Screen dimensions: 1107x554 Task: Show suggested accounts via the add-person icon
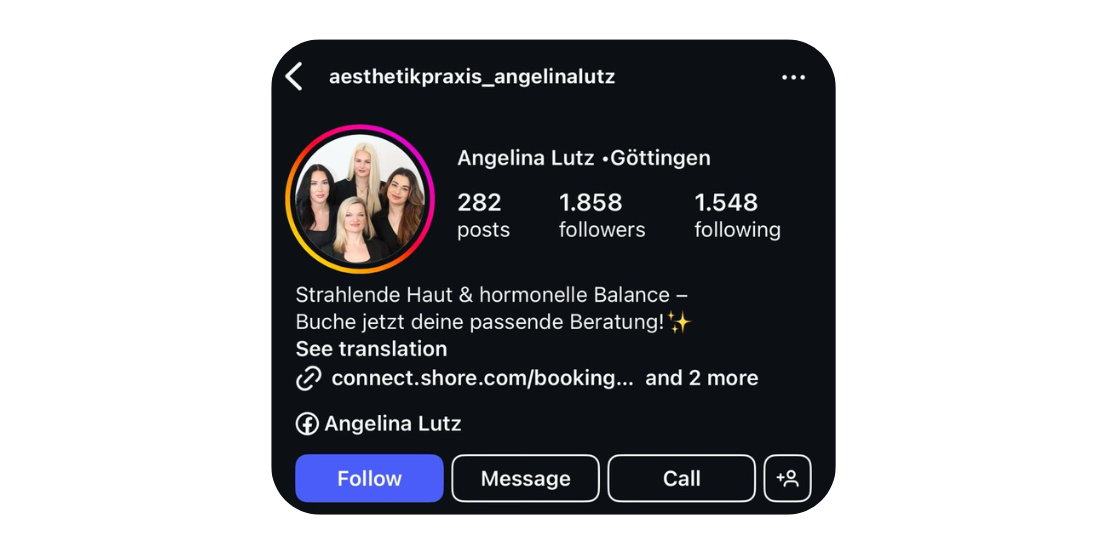(x=787, y=478)
